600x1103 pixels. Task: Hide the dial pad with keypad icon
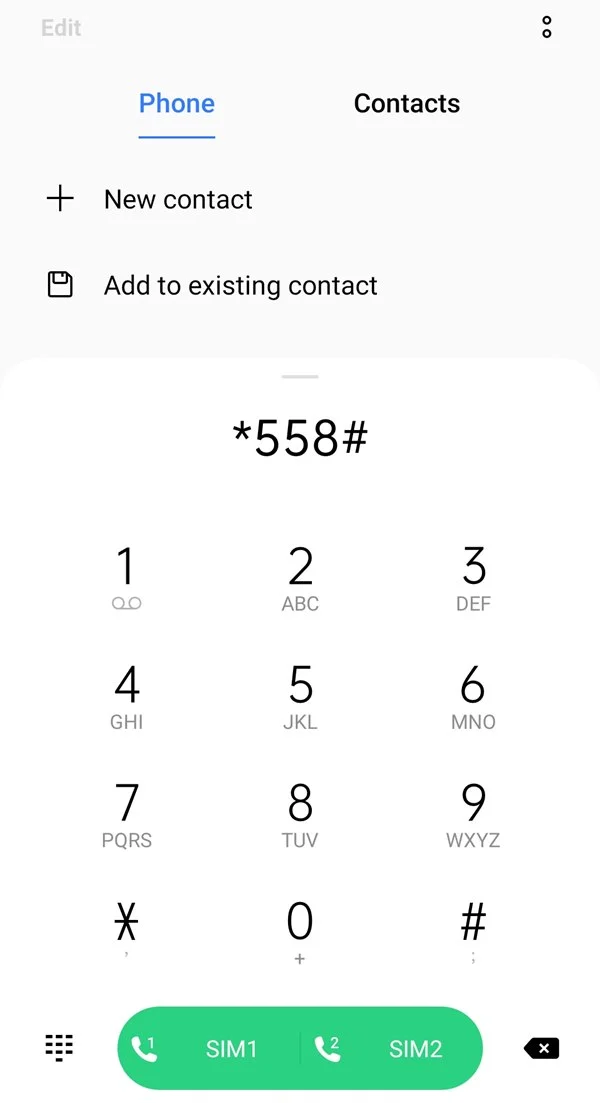pos(59,1048)
